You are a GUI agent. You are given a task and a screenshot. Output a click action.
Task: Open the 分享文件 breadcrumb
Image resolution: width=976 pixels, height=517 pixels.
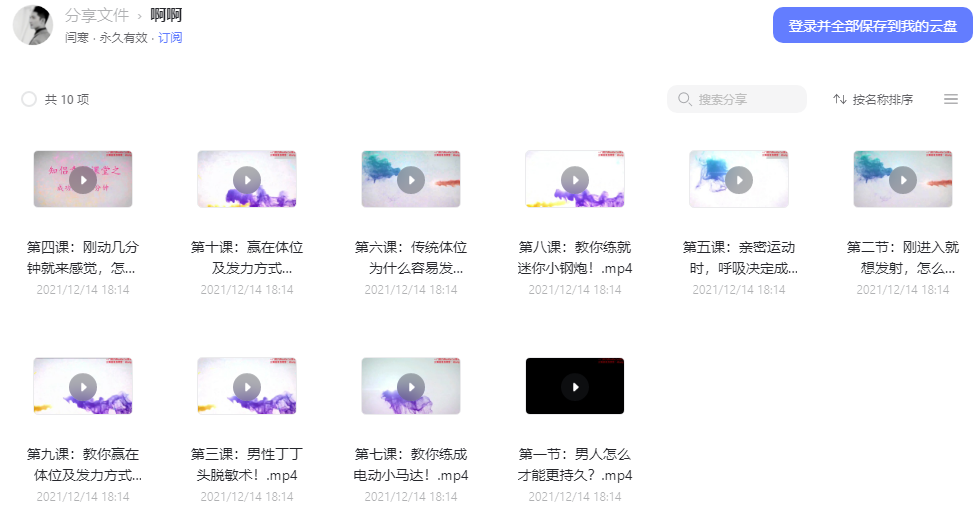coord(98,15)
